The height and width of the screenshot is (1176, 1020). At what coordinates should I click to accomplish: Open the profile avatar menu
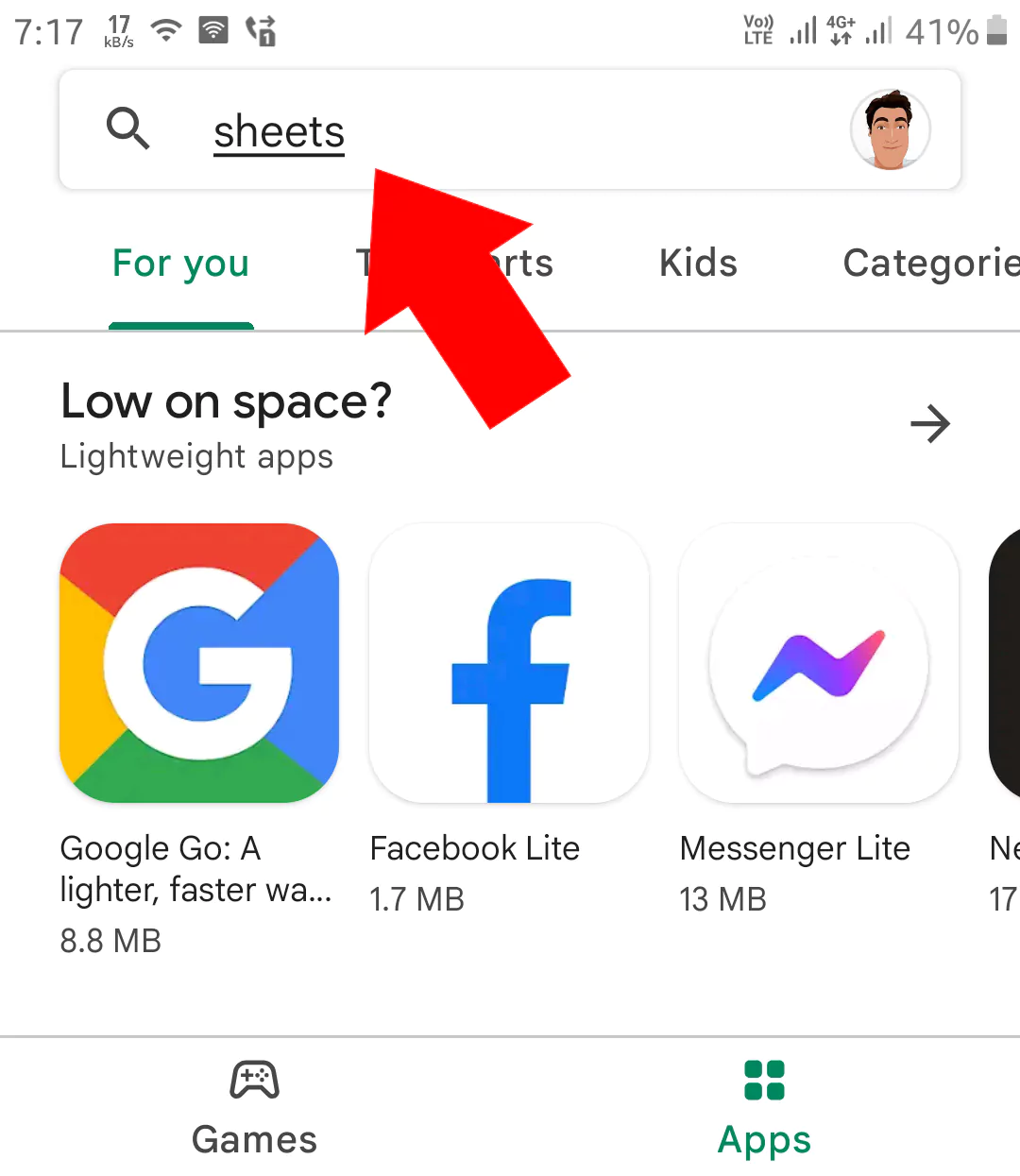890,130
